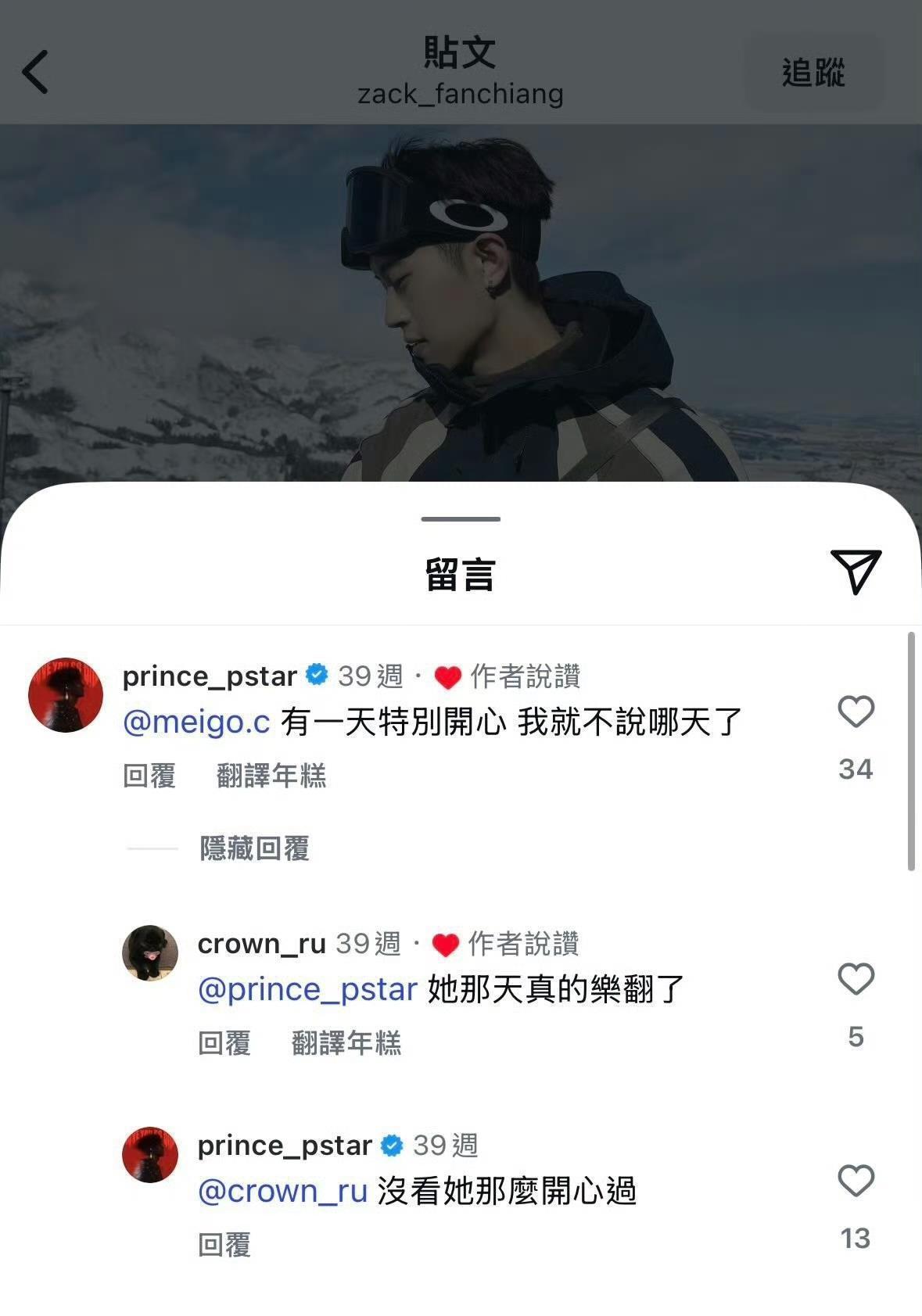
Task: Open the @crown_ru mention link
Action: (282, 1192)
